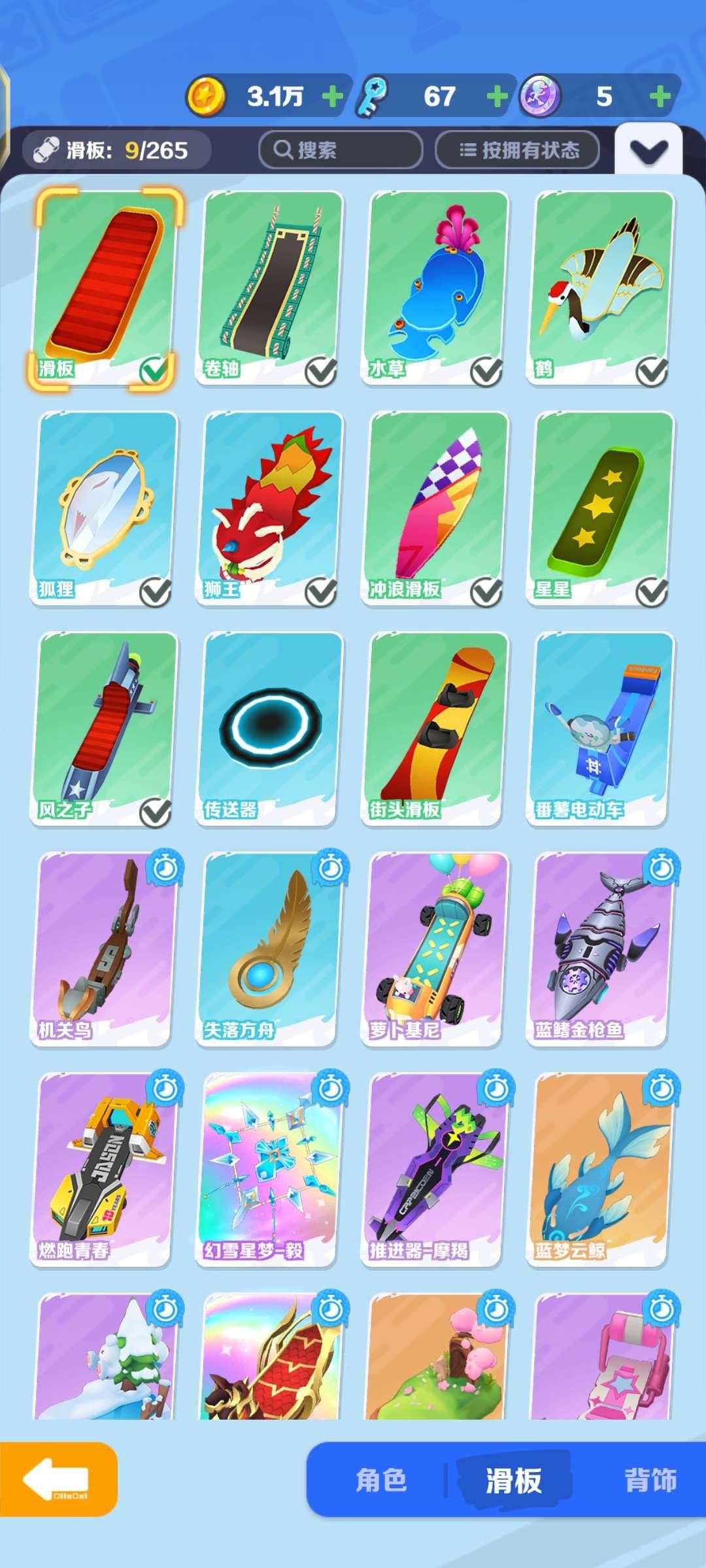Select the 星星 star board
Image resolution: width=706 pixels, height=1568 pixels.
coord(600,508)
